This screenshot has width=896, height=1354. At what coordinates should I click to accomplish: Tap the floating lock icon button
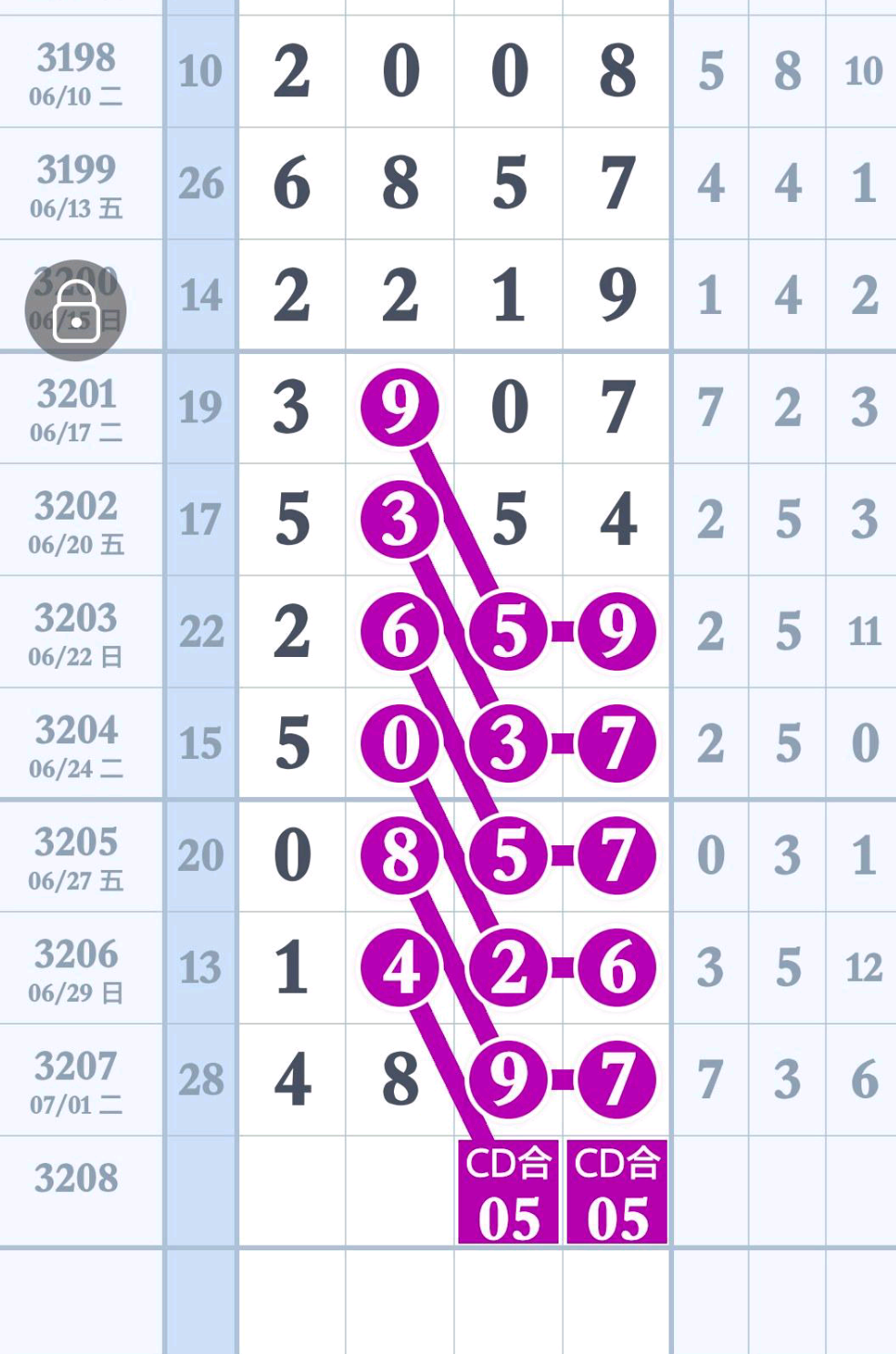point(76,310)
